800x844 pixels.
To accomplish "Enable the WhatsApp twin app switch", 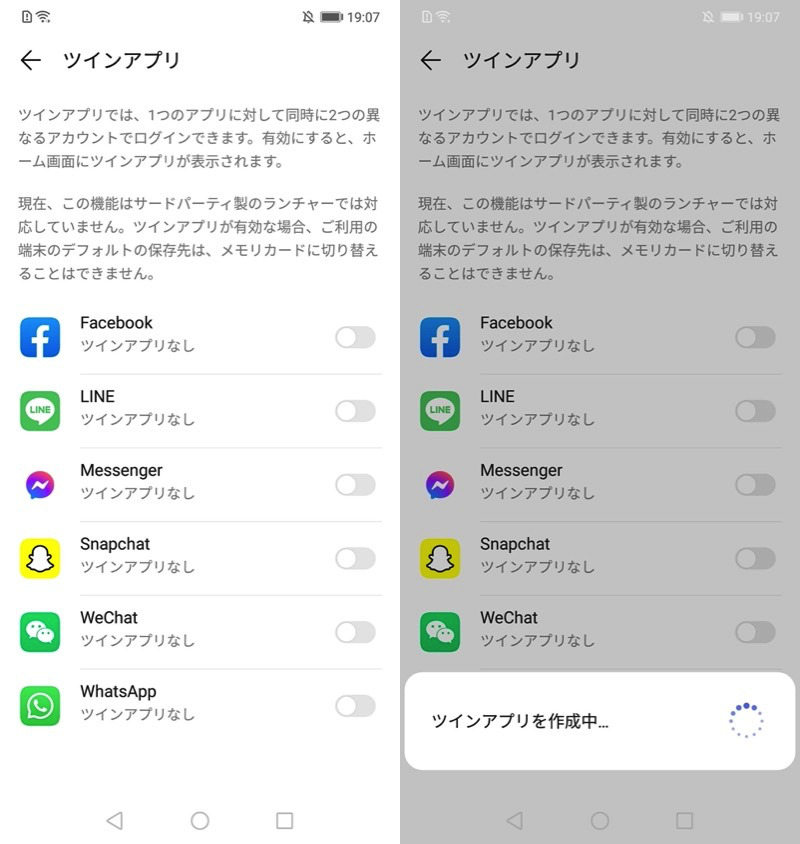I will [355, 706].
